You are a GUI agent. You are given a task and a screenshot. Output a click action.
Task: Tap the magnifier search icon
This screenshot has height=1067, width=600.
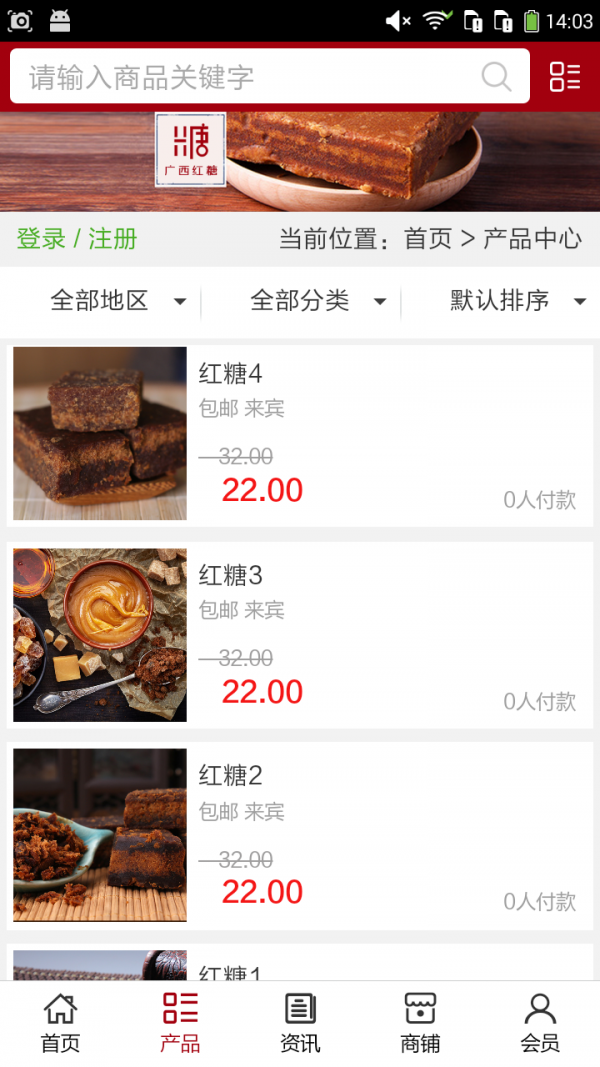click(x=496, y=77)
